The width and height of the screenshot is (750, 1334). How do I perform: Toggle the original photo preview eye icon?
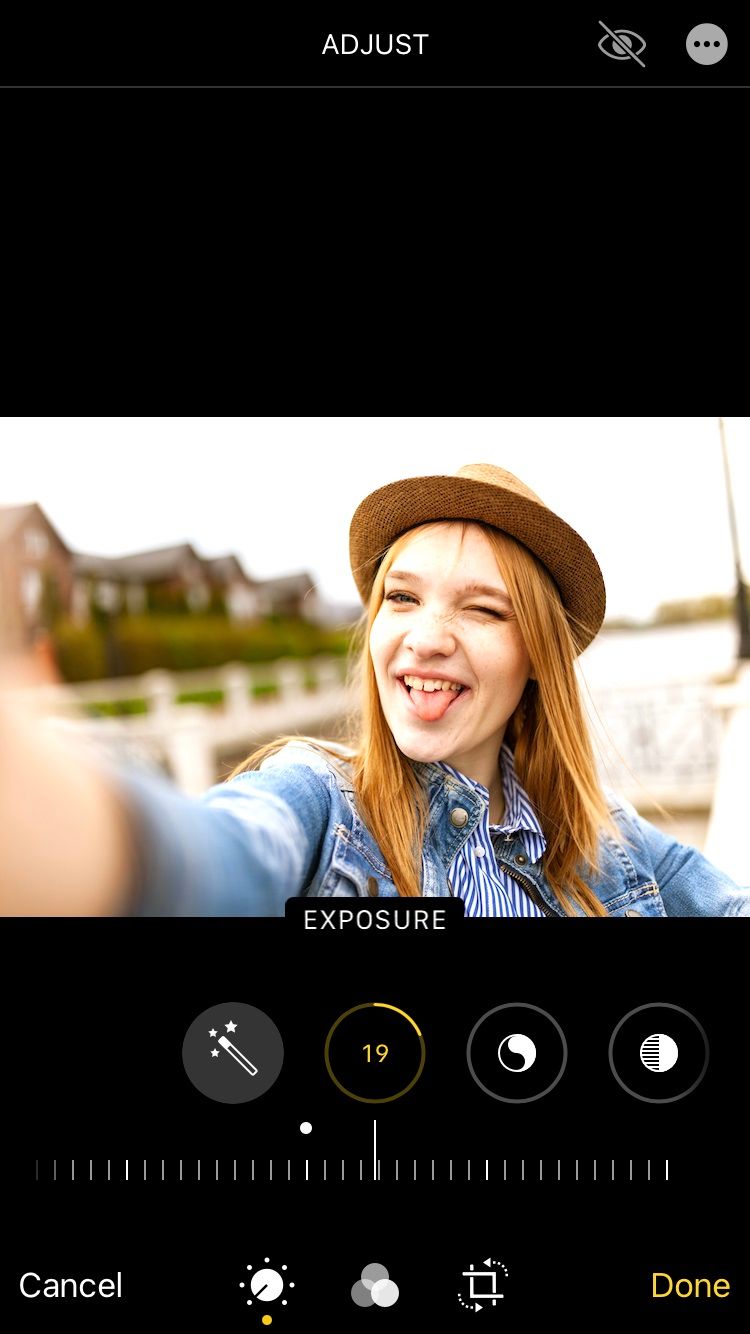(621, 45)
